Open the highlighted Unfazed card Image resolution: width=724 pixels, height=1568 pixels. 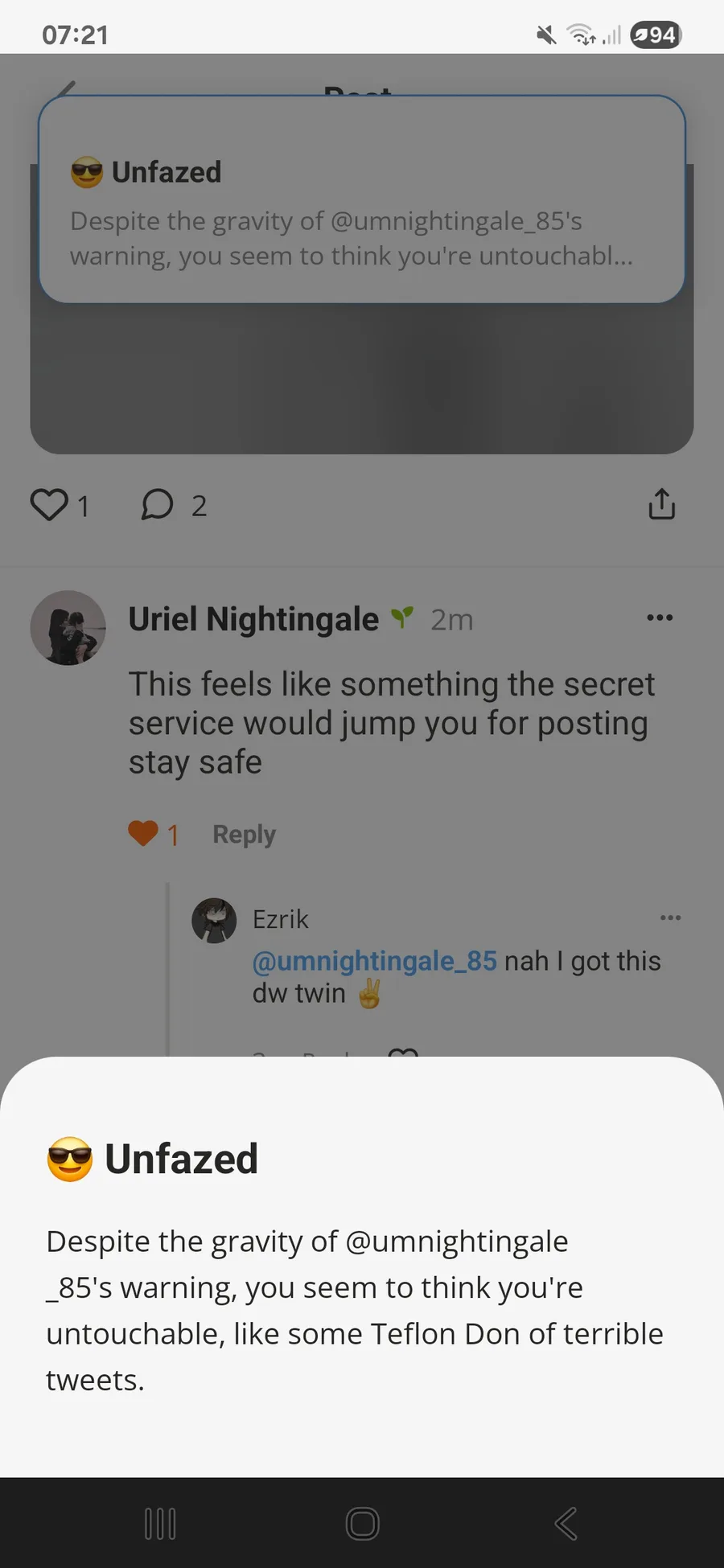362,199
